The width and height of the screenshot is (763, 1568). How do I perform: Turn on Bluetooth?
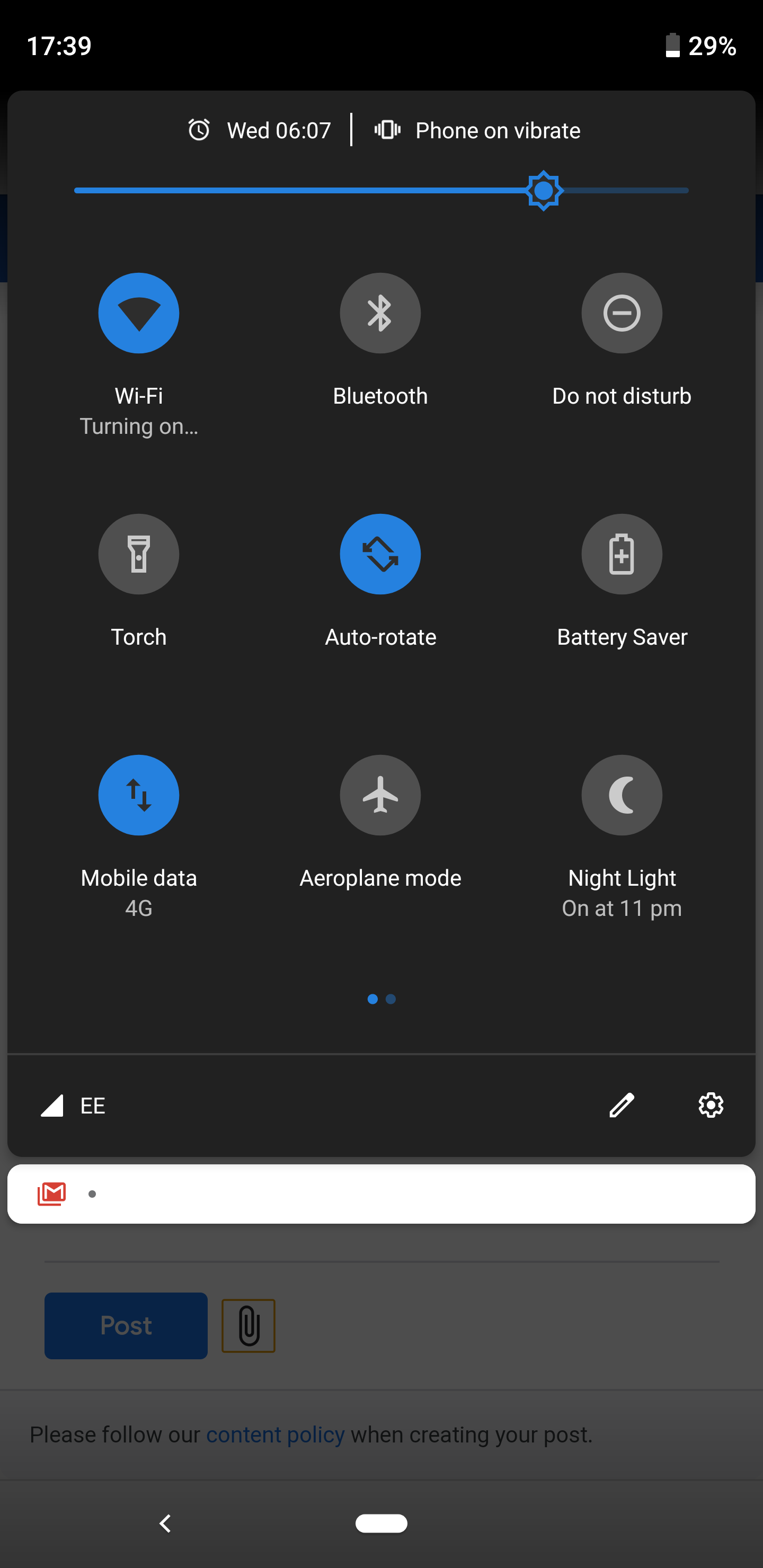(x=380, y=313)
